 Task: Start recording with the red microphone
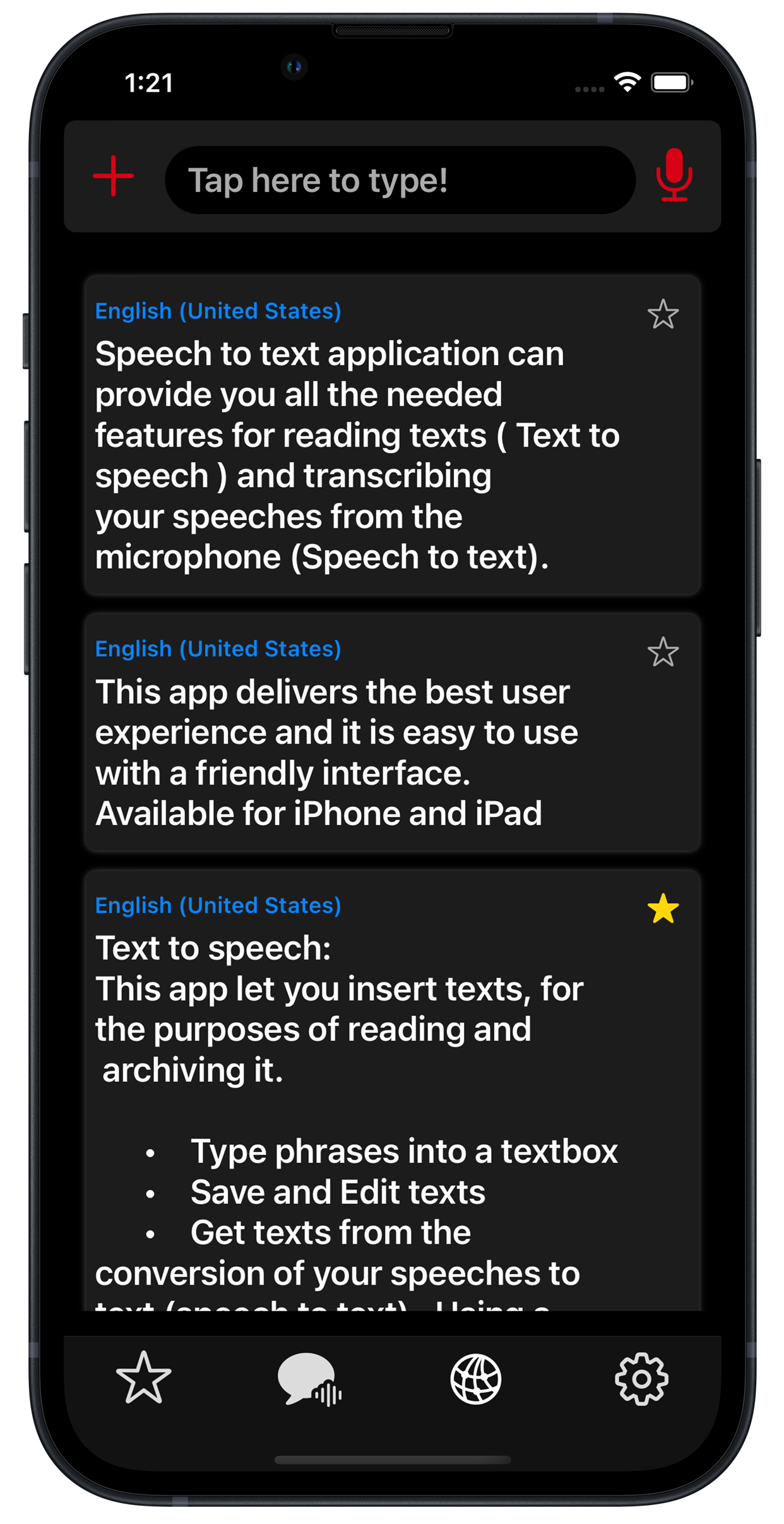674,176
